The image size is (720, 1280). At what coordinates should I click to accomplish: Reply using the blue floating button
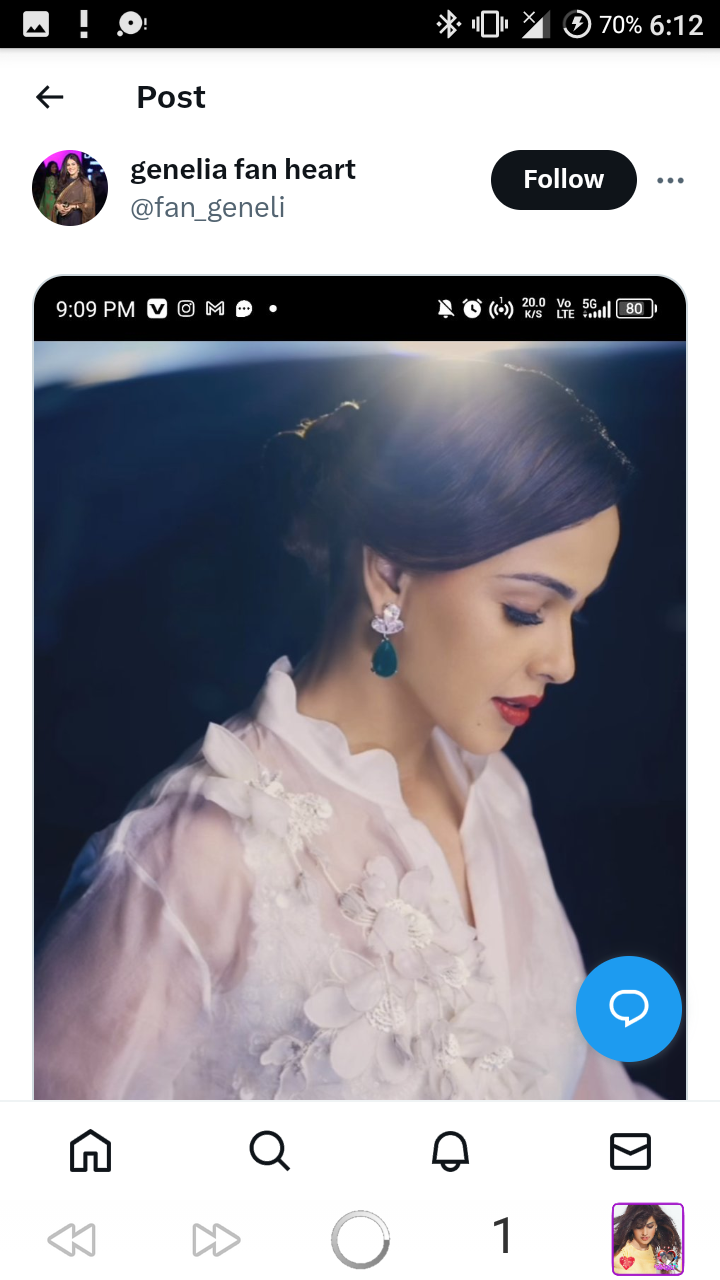[629, 1009]
